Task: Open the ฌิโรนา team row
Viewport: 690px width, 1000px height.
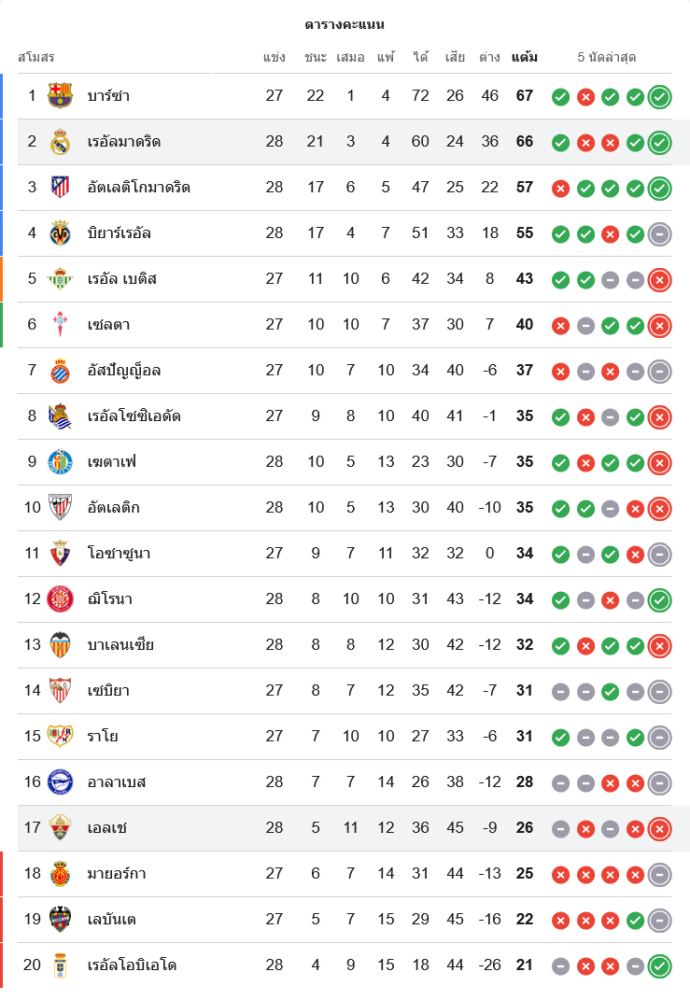Action: (110, 599)
